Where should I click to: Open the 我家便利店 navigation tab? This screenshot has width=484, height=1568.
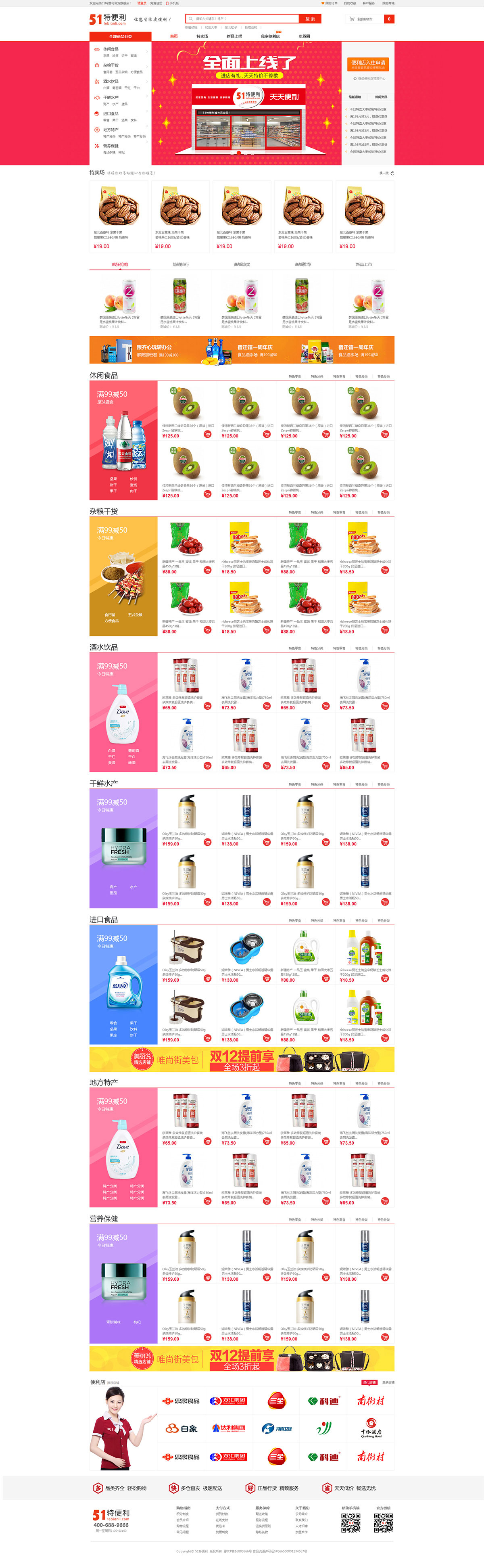point(270,37)
